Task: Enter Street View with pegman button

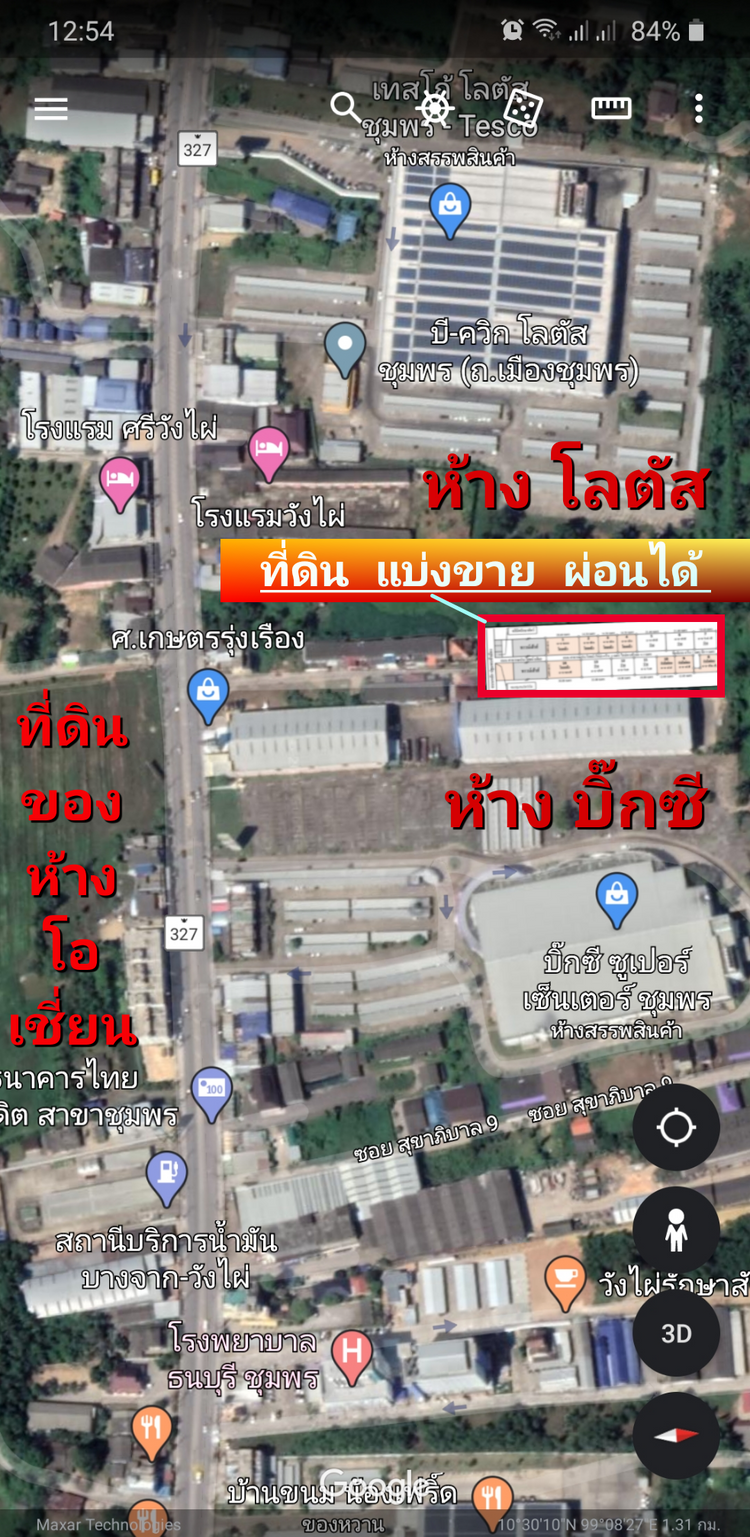Action: point(676,1230)
